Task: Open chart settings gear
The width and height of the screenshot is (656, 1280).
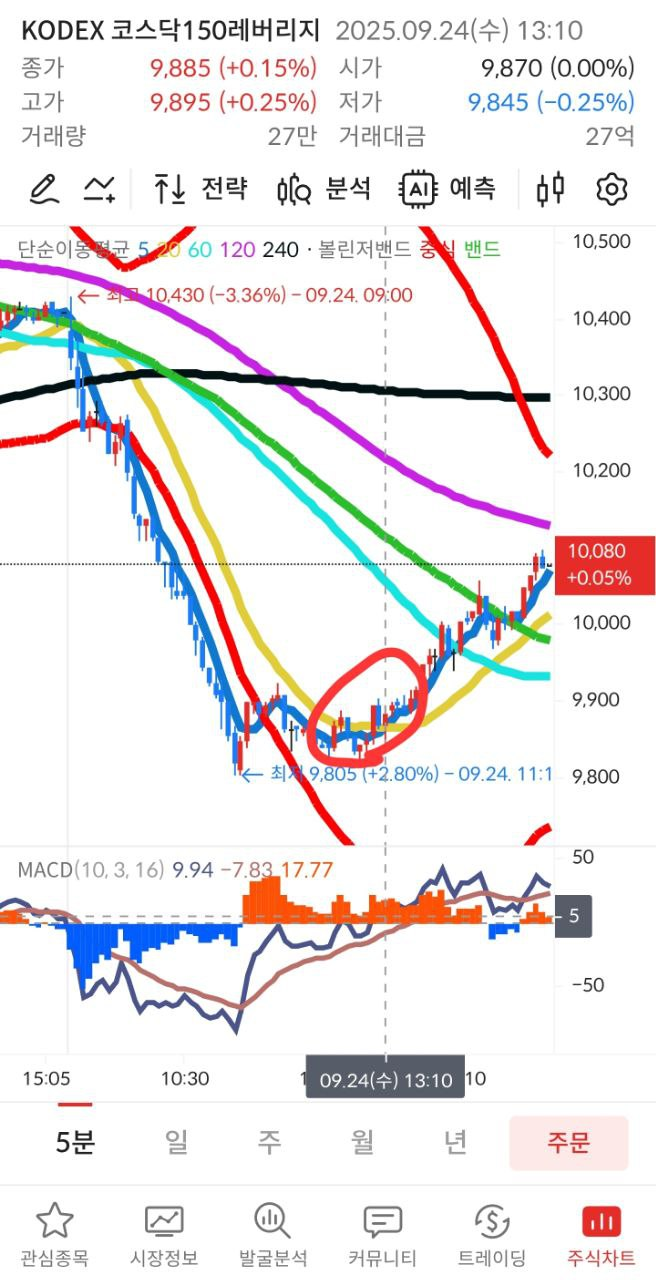Action: point(610,188)
